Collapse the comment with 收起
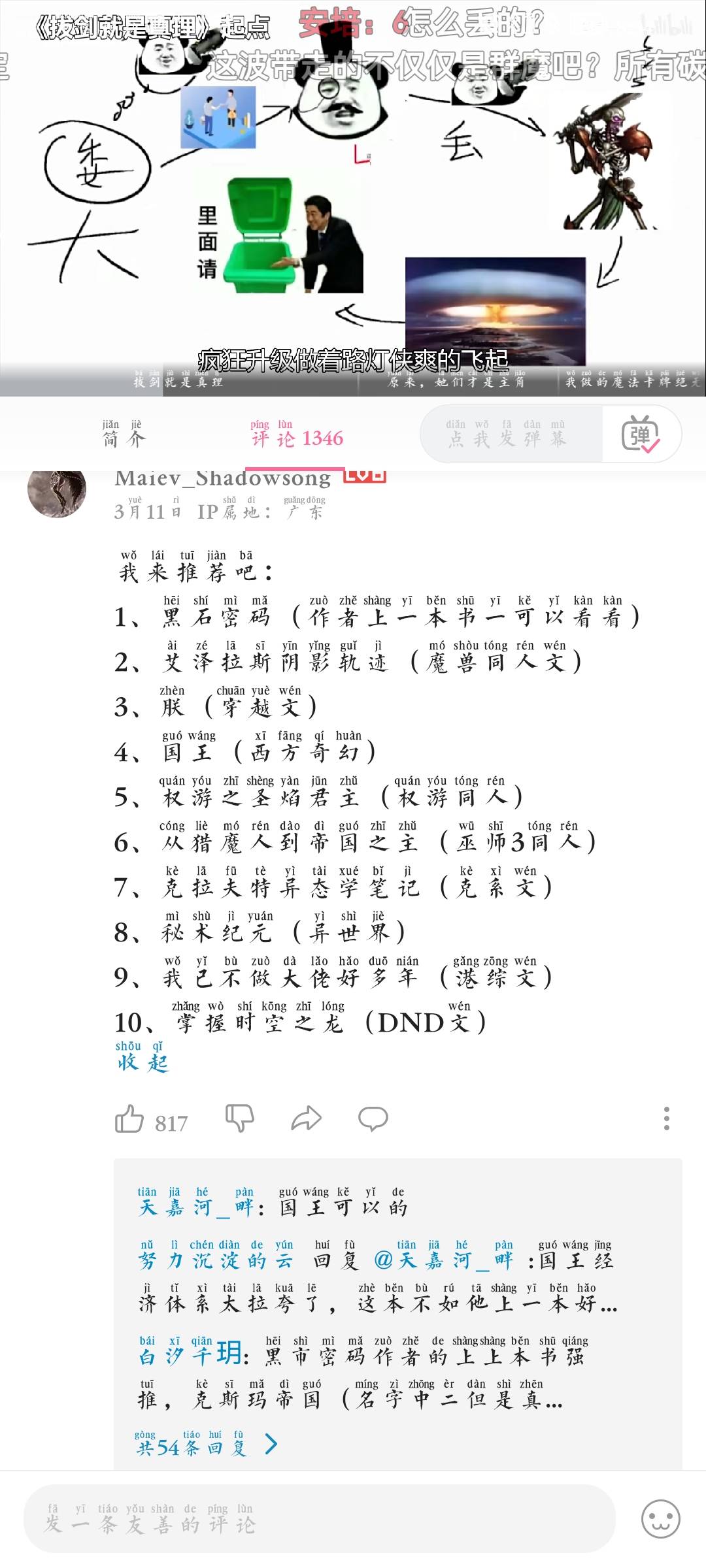Viewport: 706px width, 1568px height. click(143, 1057)
